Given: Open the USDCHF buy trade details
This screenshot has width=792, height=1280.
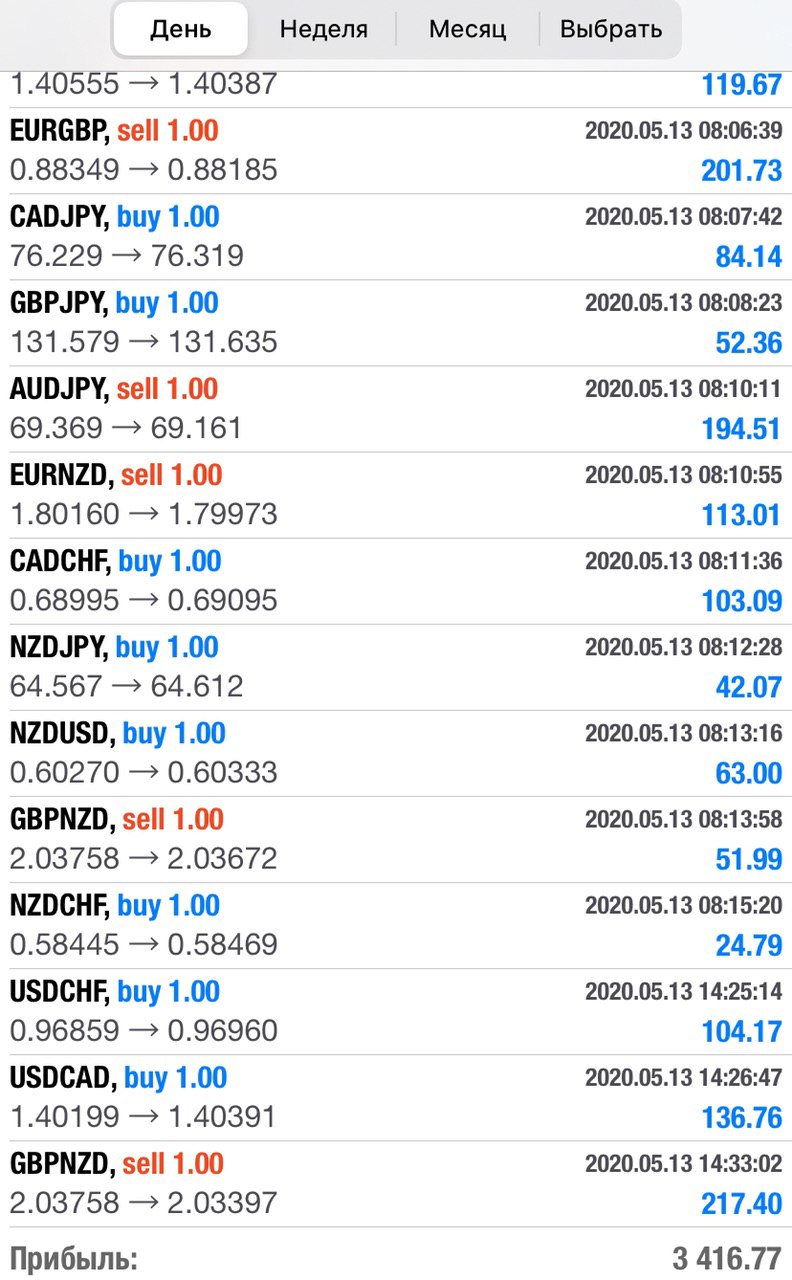Looking at the screenshot, I should pyautogui.click(x=396, y=1011).
